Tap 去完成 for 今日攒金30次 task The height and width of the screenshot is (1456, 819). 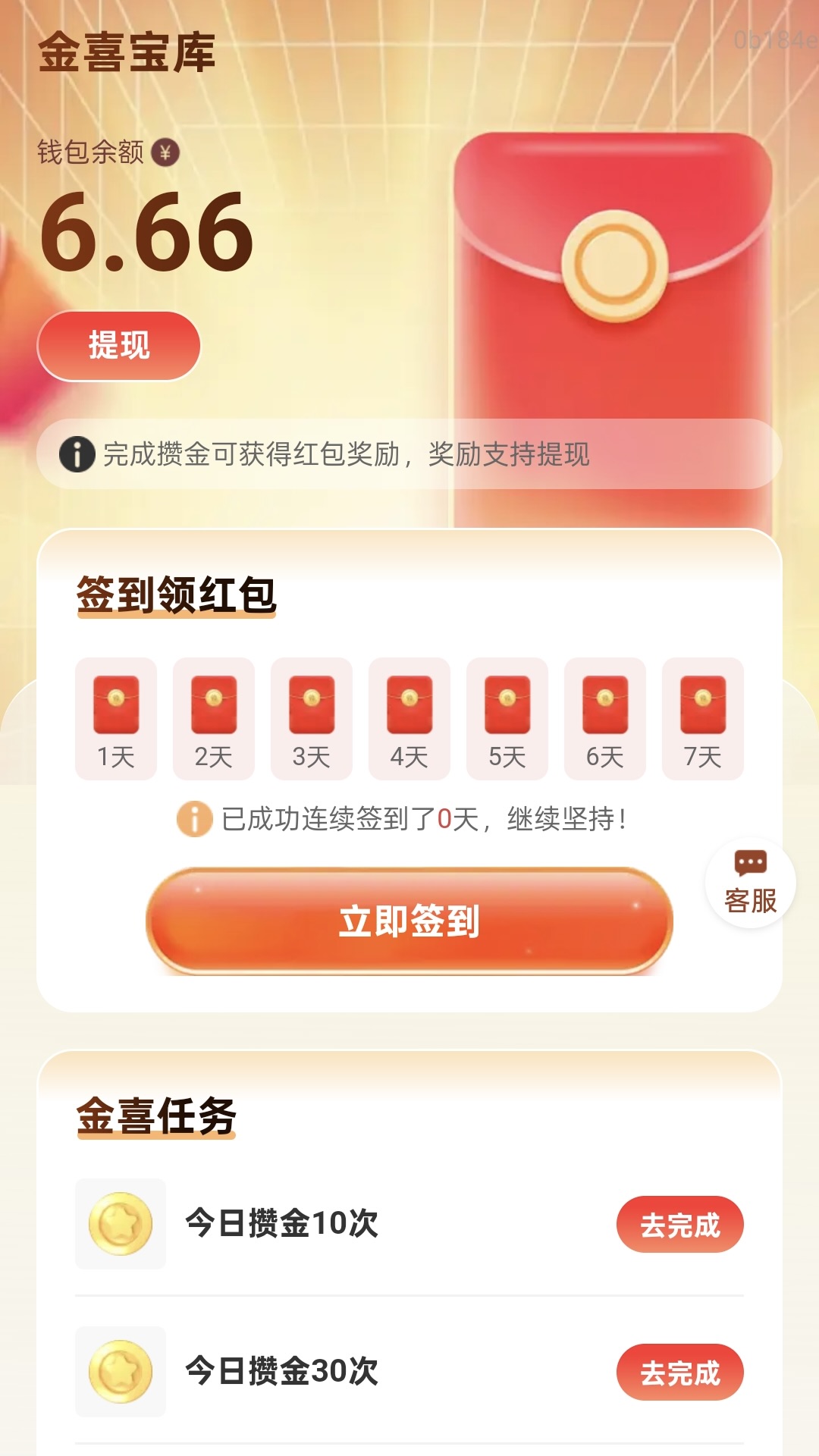click(x=680, y=1373)
